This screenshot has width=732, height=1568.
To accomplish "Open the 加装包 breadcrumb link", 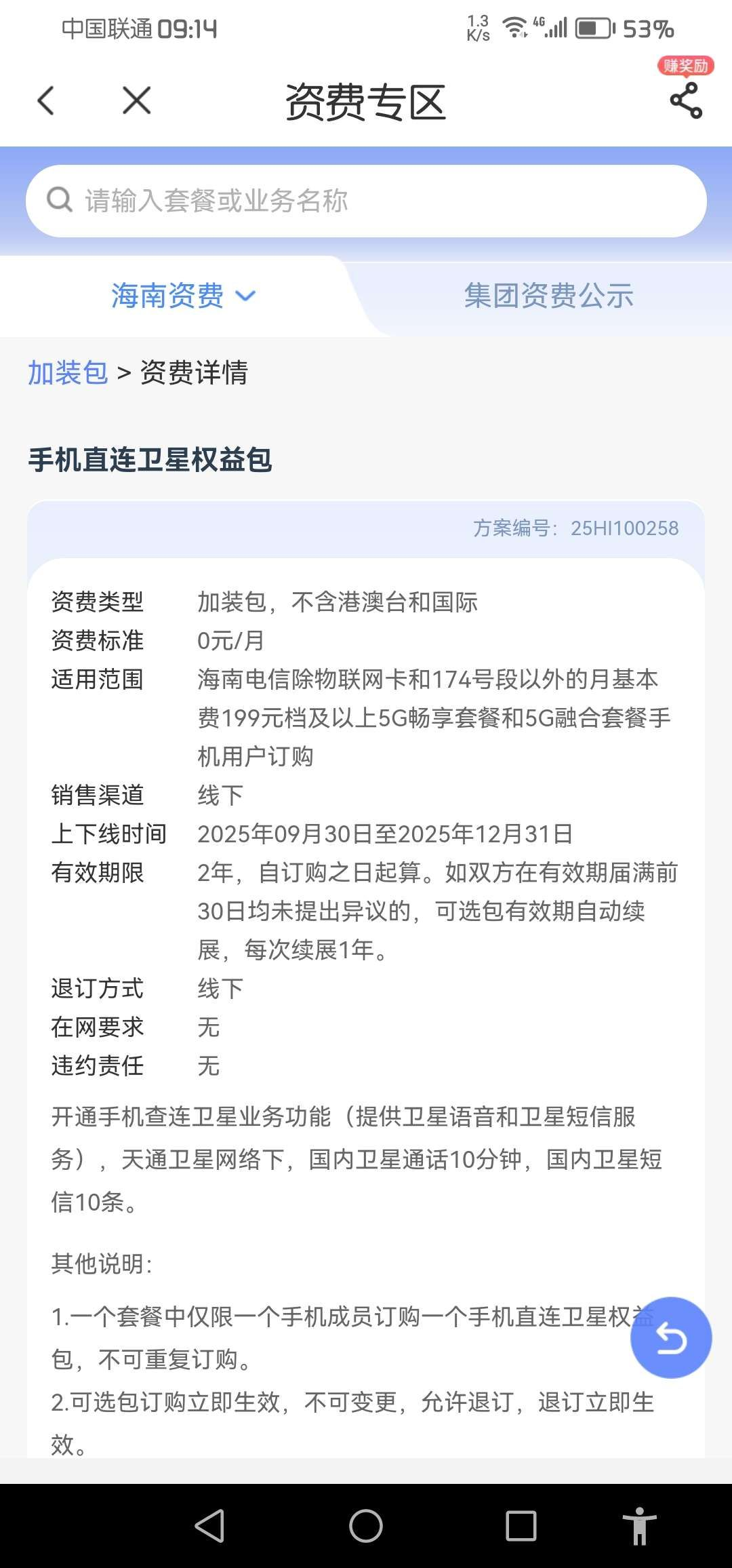I will tap(68, 373).
